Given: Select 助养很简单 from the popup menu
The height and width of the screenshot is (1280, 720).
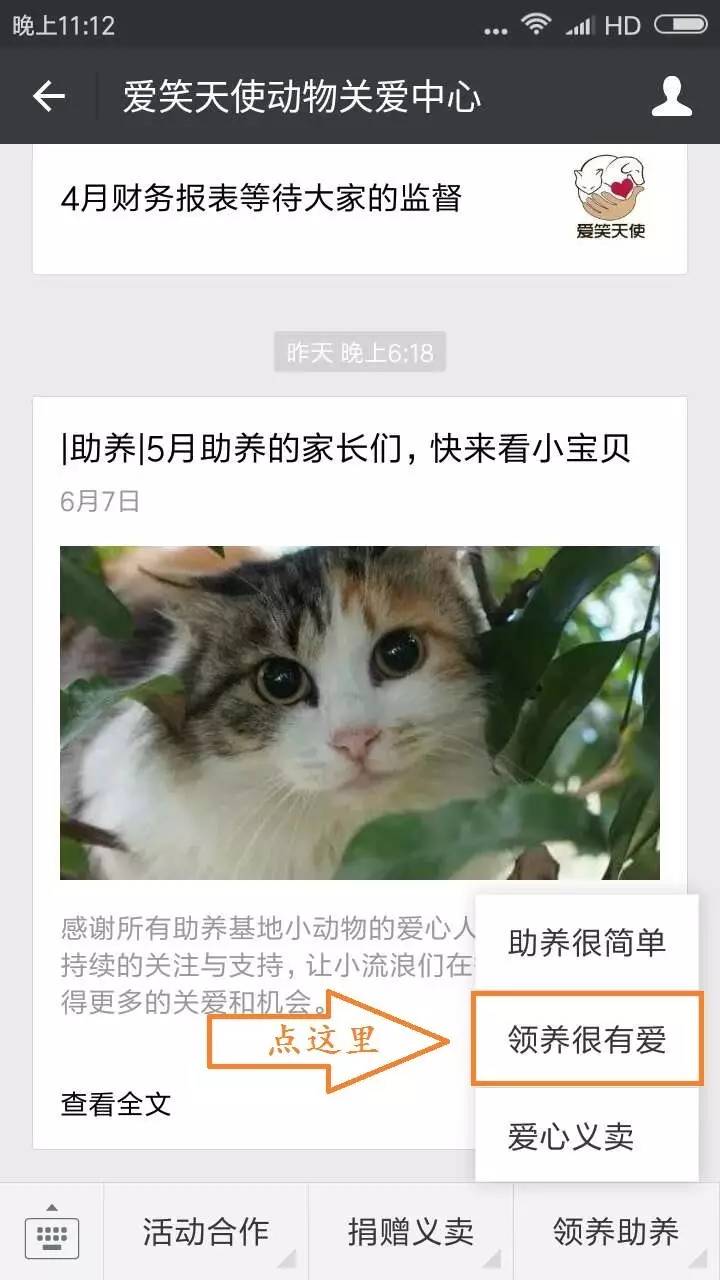Looking at the screenshot, I should (x=586, y=943).
